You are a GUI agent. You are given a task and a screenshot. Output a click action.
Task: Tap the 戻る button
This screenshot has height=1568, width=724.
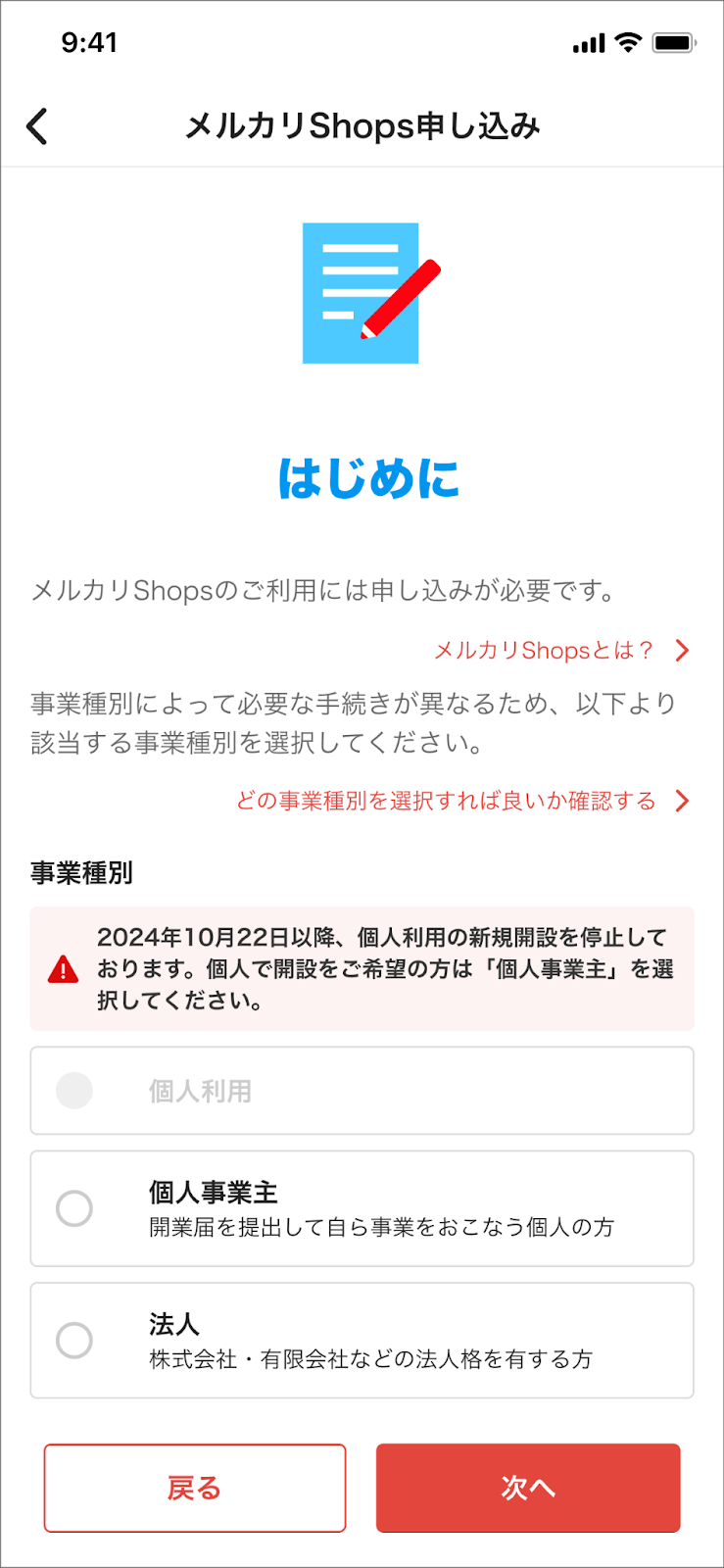(x=195, y=1488)
